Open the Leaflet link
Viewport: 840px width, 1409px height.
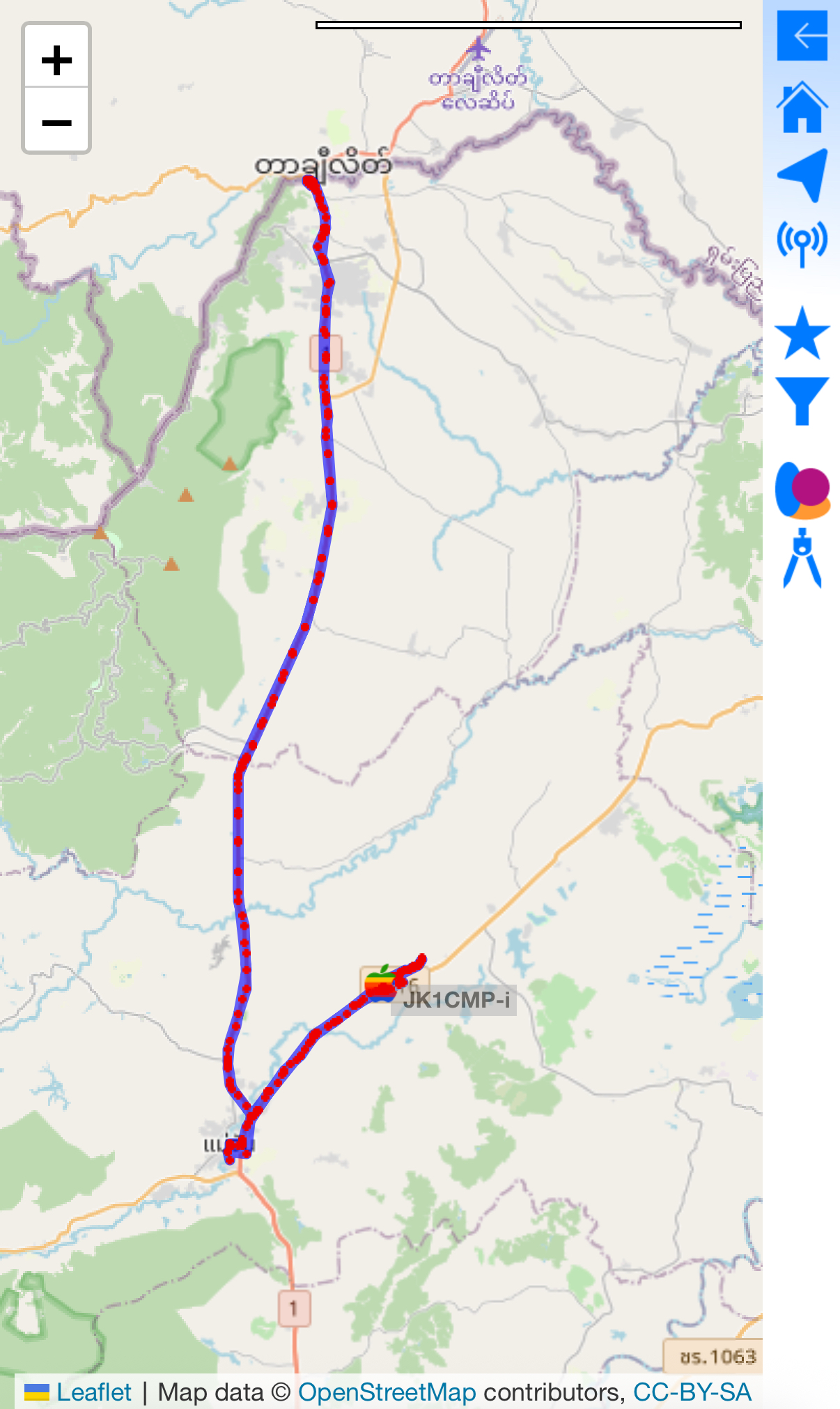(93, 1392)
